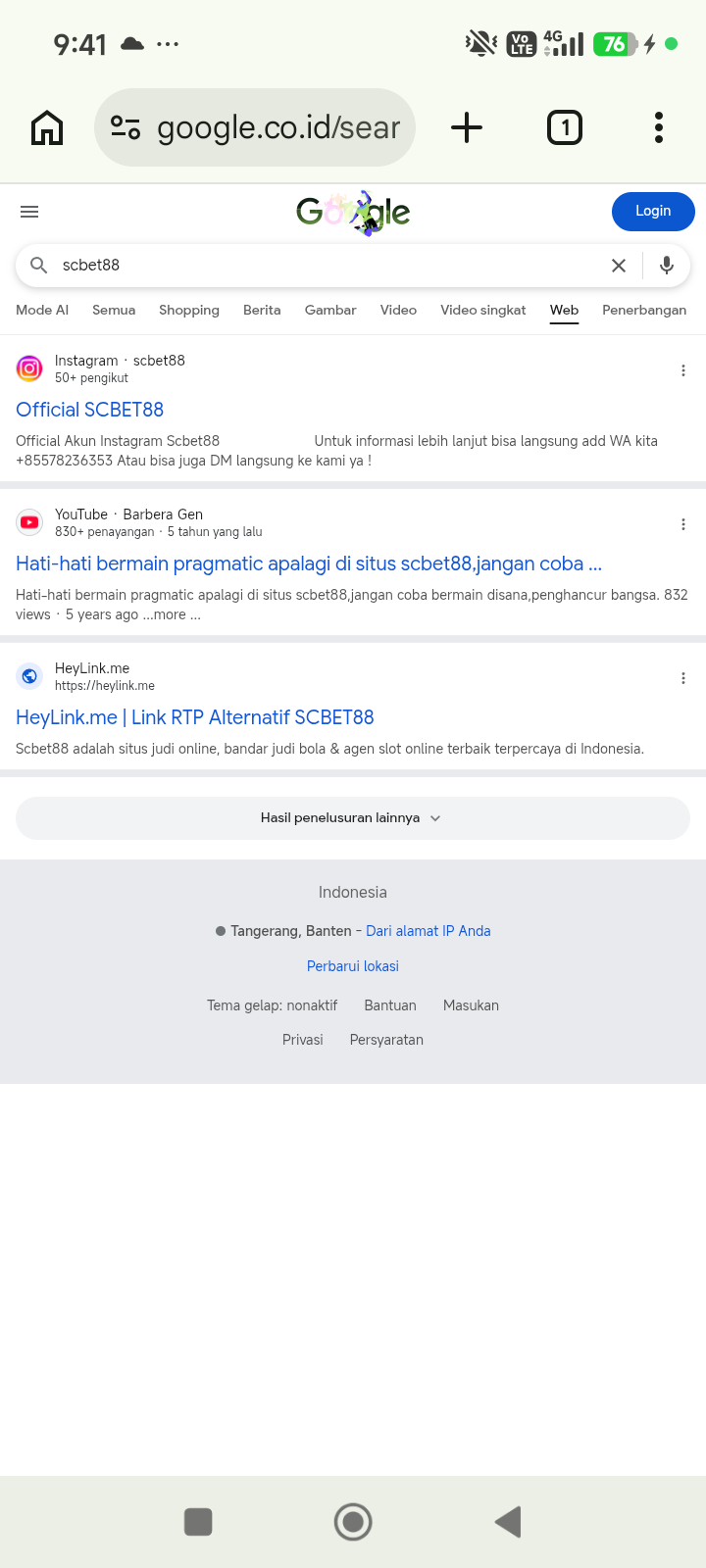
Task: Open the browser home page icon
Action: (47, 127)
